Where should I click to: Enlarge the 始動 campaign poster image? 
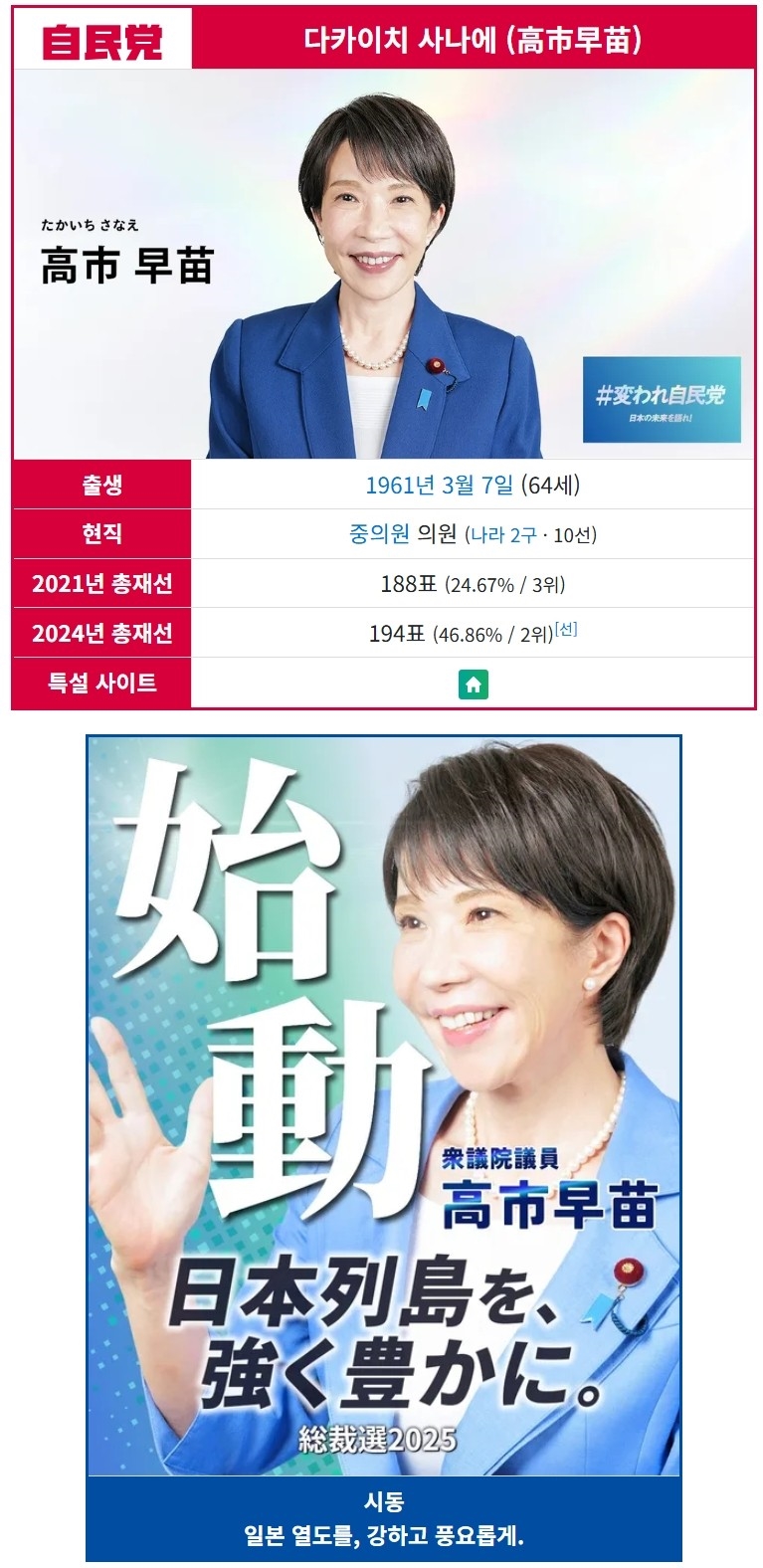[x=384, y=1104]
